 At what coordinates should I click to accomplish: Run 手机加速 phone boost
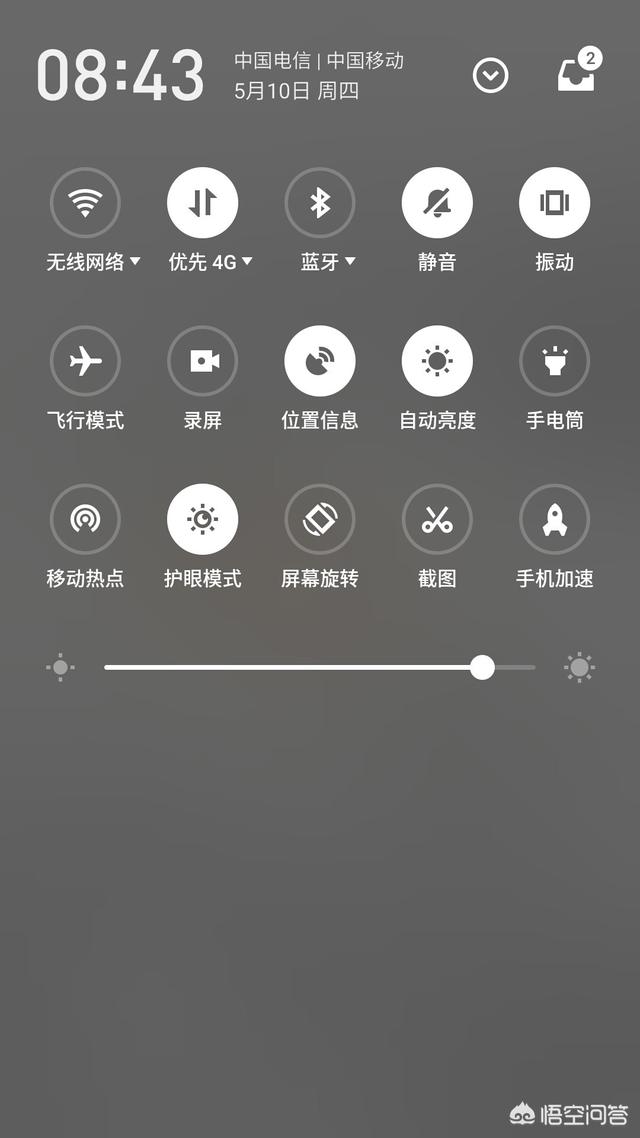tap(554, 519)
